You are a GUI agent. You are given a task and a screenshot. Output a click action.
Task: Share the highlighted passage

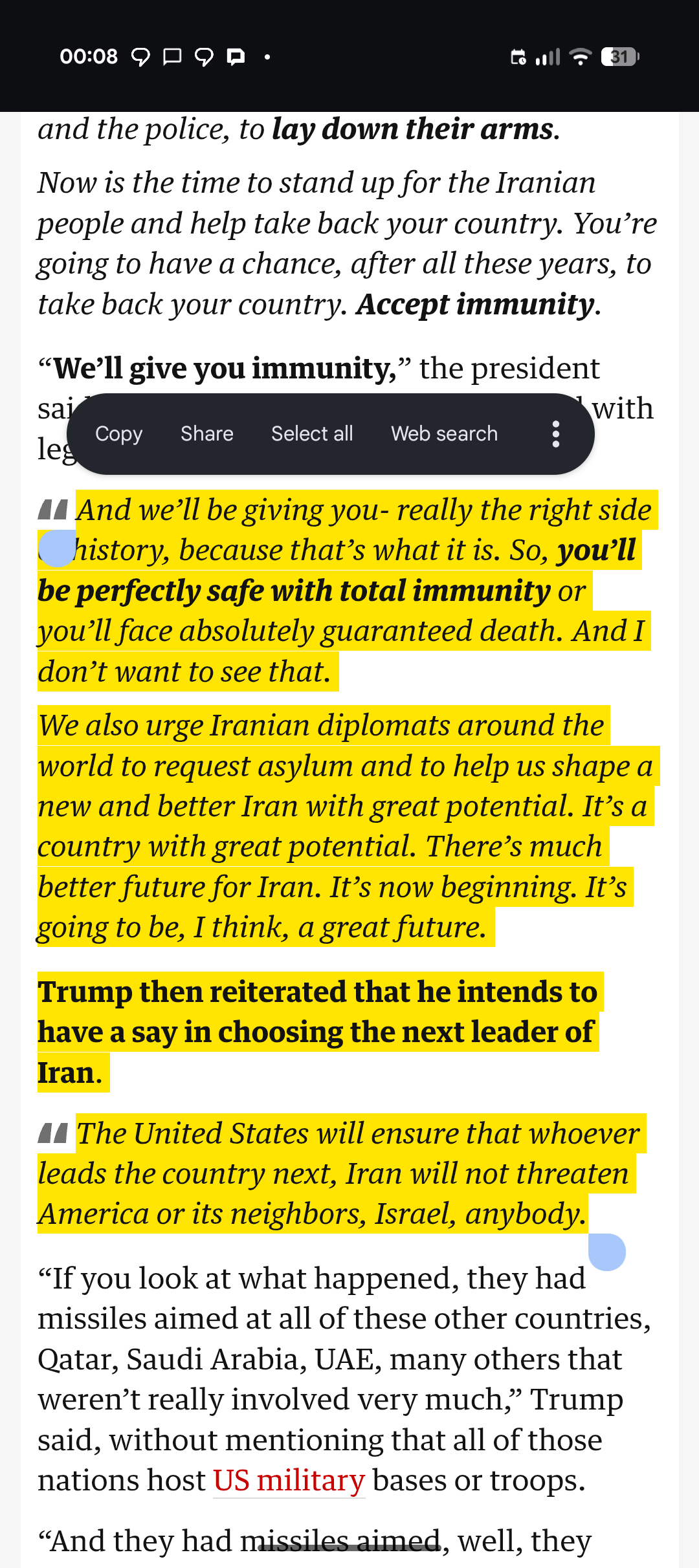[x=206, y=434]
